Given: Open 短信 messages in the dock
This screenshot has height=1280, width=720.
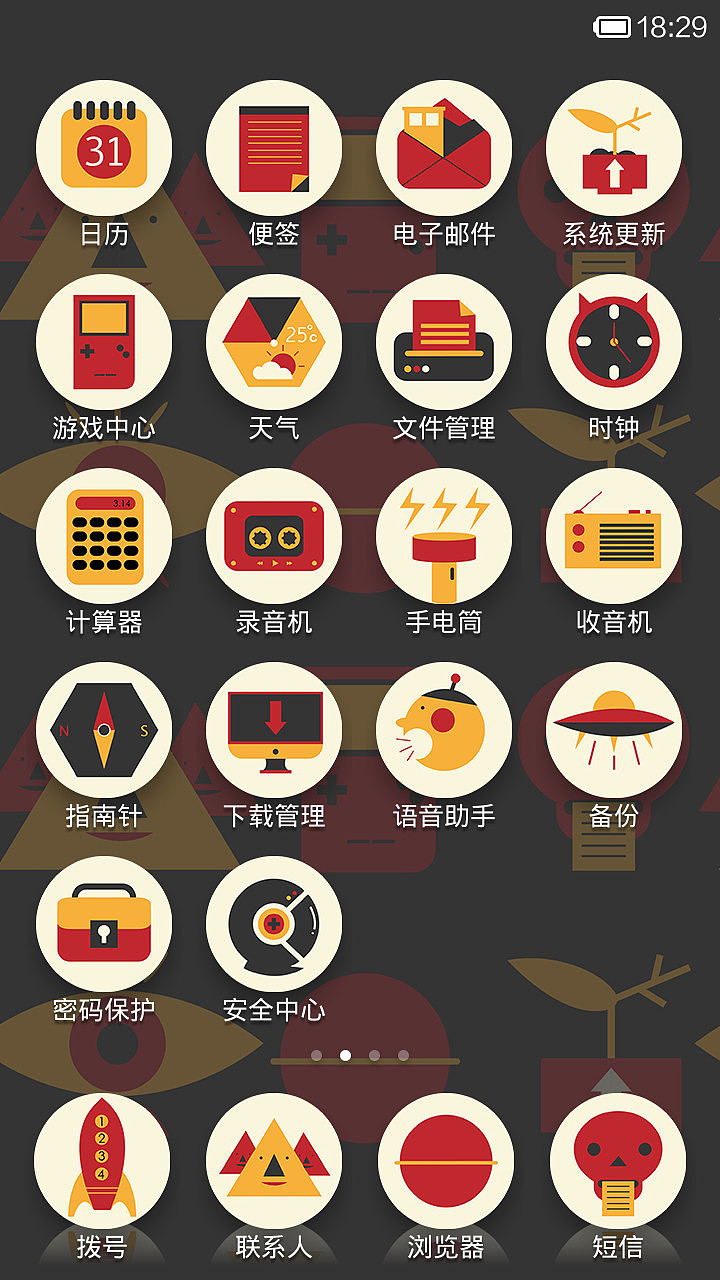Looking at the screenshot, I should coord(618,1162).
